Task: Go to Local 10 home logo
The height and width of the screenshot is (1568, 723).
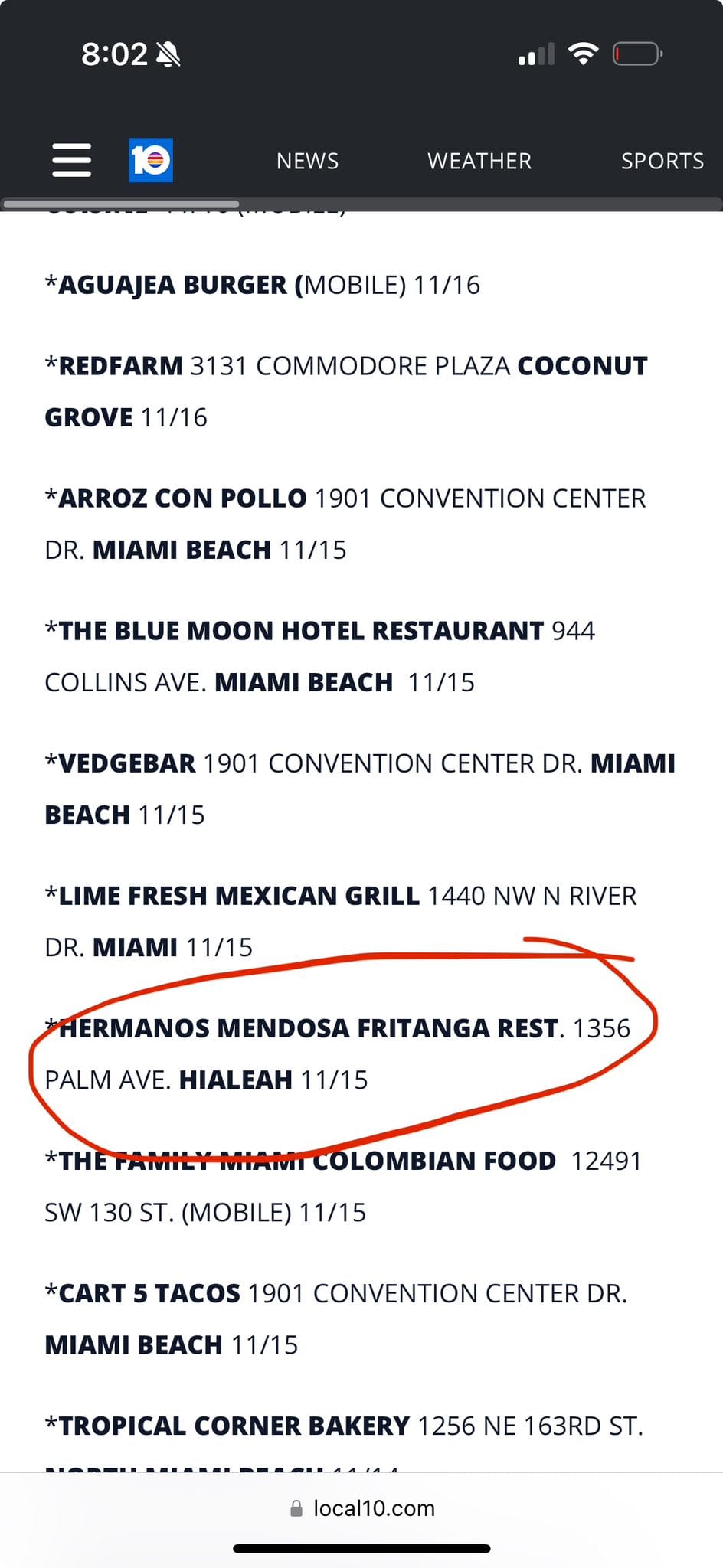Action: pos(151,160)
